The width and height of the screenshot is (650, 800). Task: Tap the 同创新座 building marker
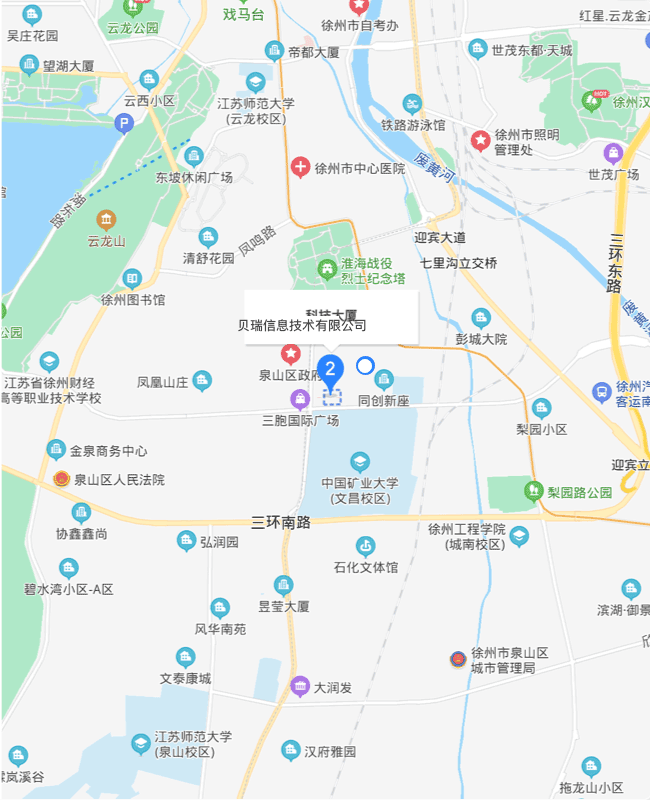tap(384, 380)
